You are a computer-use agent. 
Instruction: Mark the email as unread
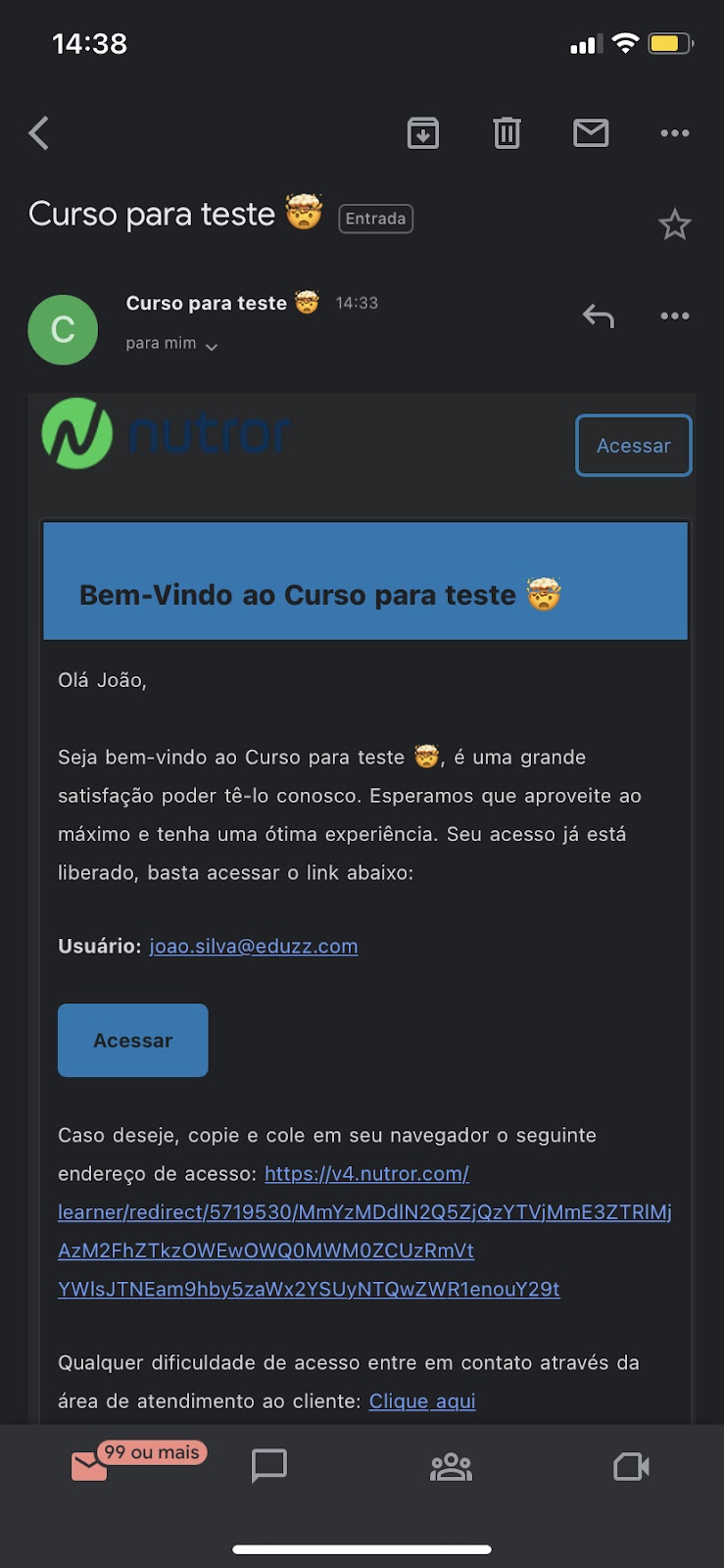pyautogui.click(x=591, y=133)
